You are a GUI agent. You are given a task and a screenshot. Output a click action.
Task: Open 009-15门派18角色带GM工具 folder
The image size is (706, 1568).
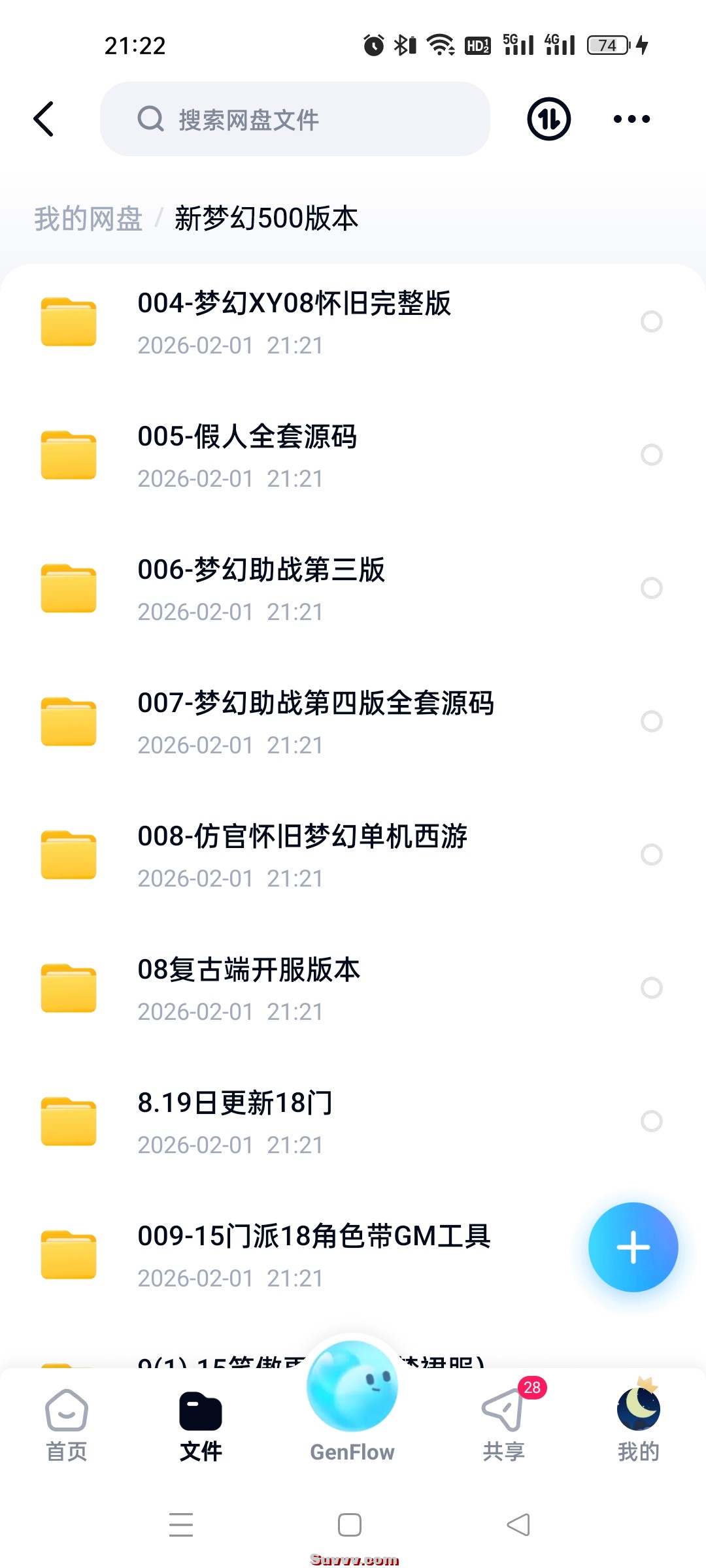[x=68, y=1254]
